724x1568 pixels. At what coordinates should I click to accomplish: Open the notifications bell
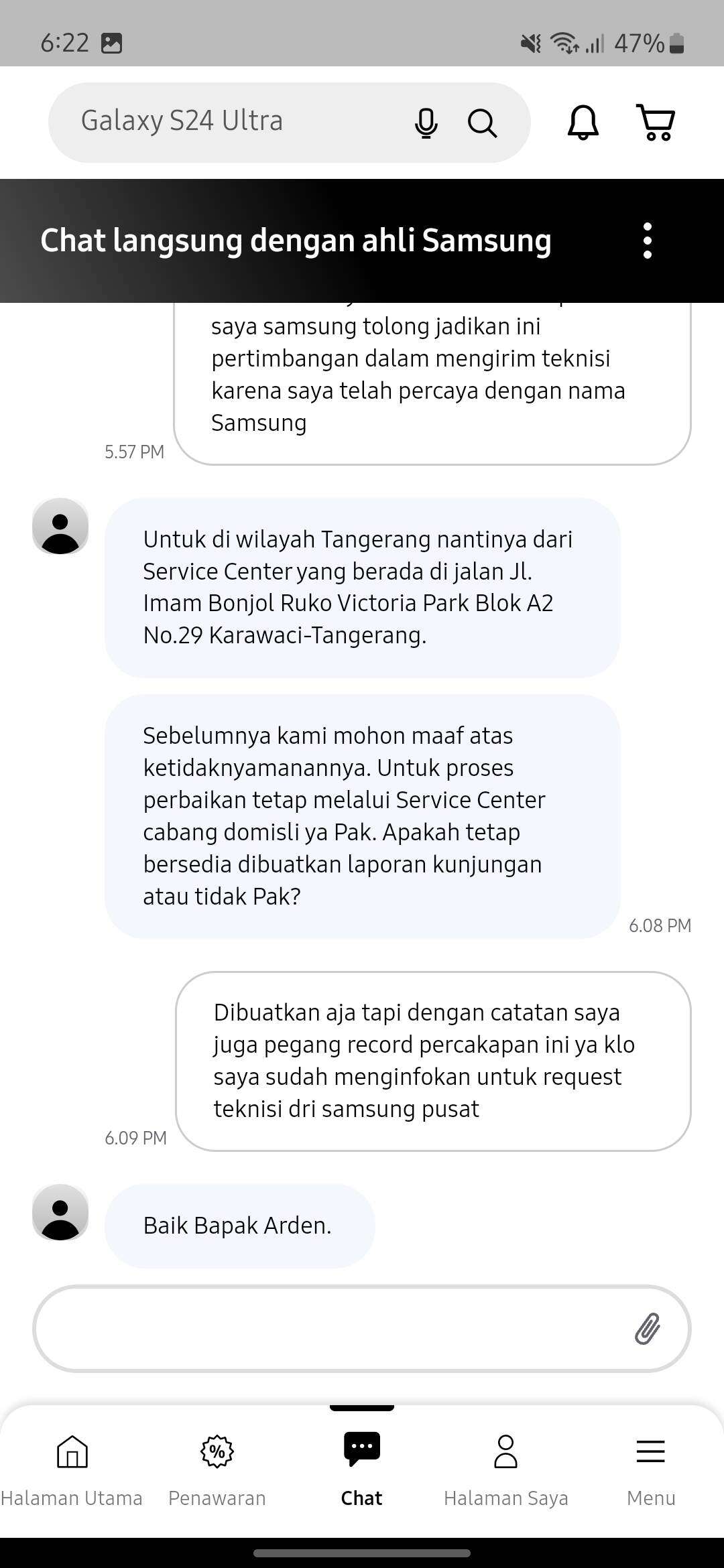583,123
